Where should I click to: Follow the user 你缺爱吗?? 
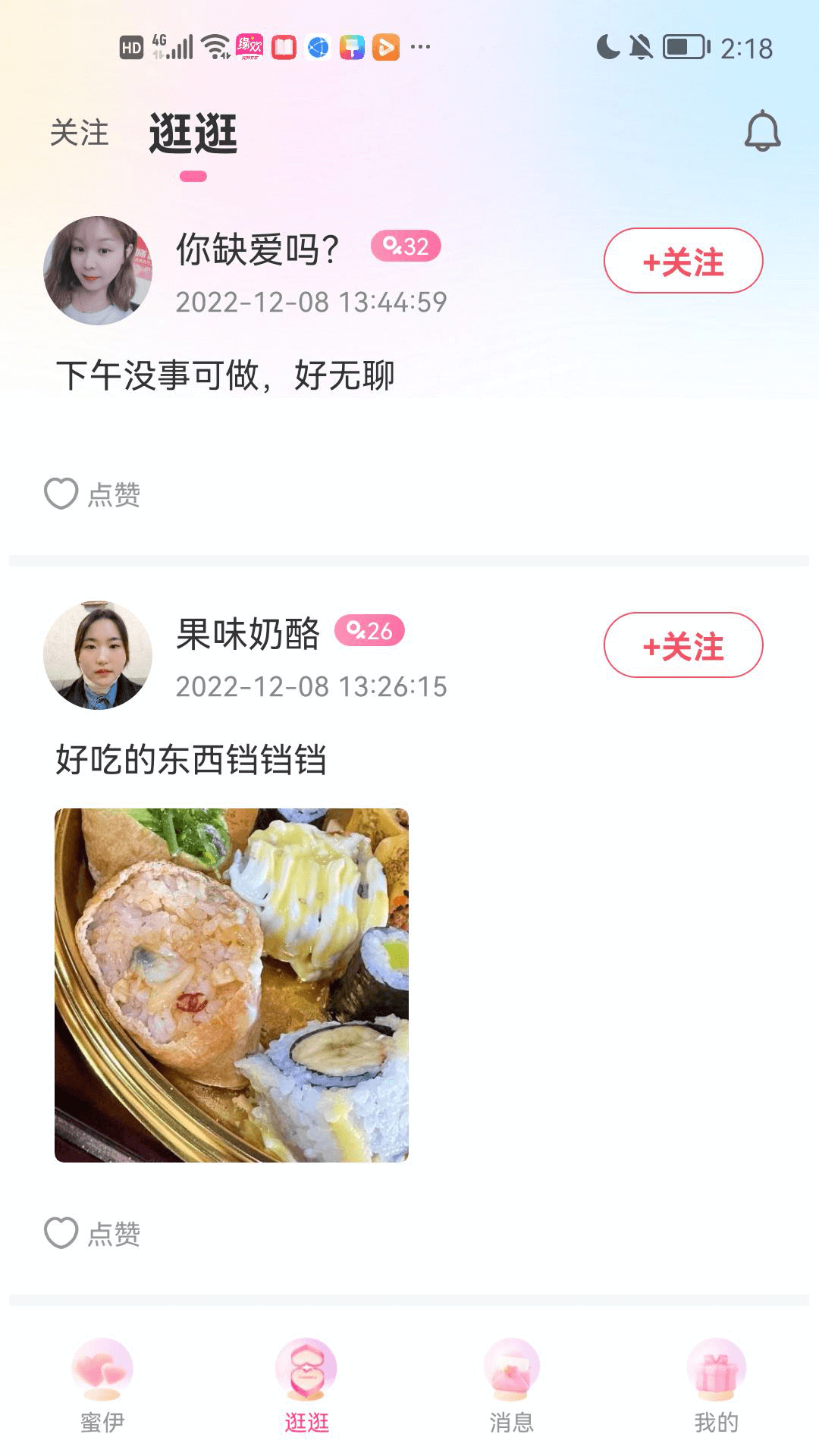click(x=682, y=261)
